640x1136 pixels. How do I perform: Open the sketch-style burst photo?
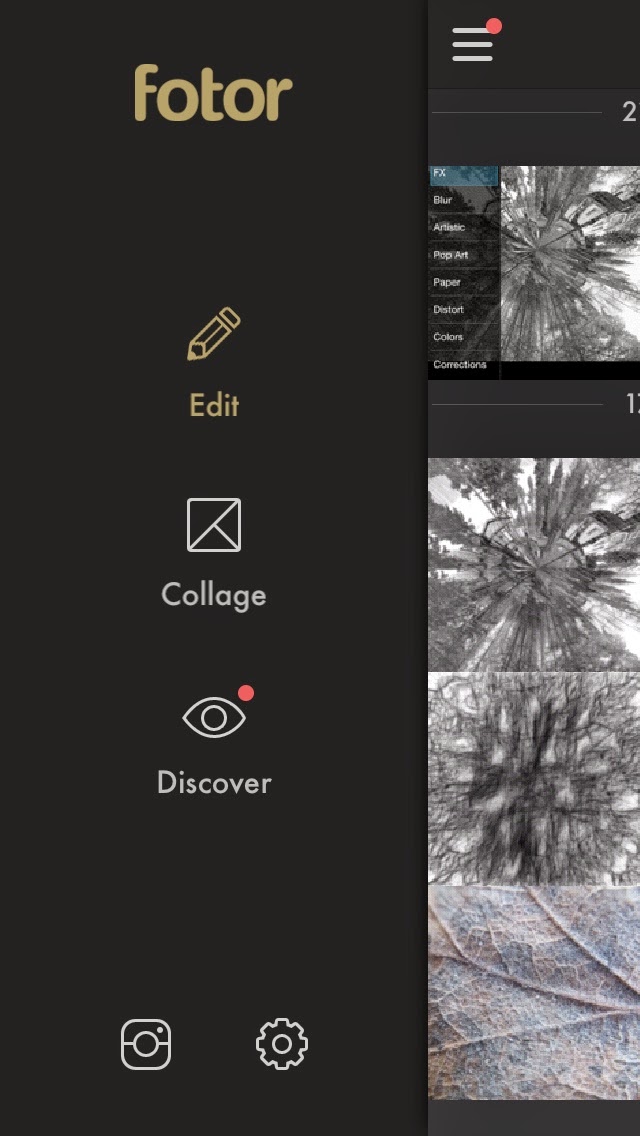tap(534, 778)
